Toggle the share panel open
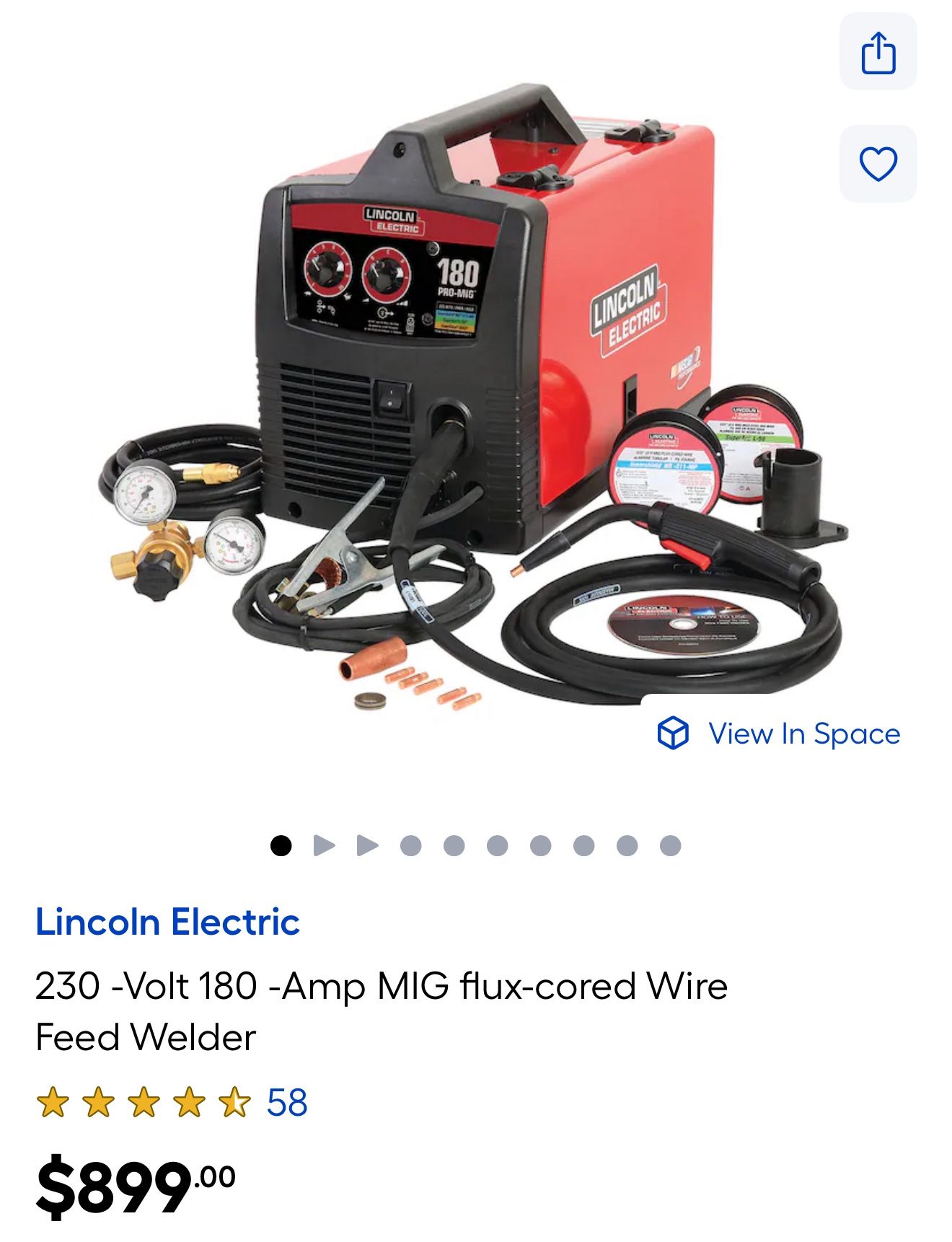 click(878, 53)
